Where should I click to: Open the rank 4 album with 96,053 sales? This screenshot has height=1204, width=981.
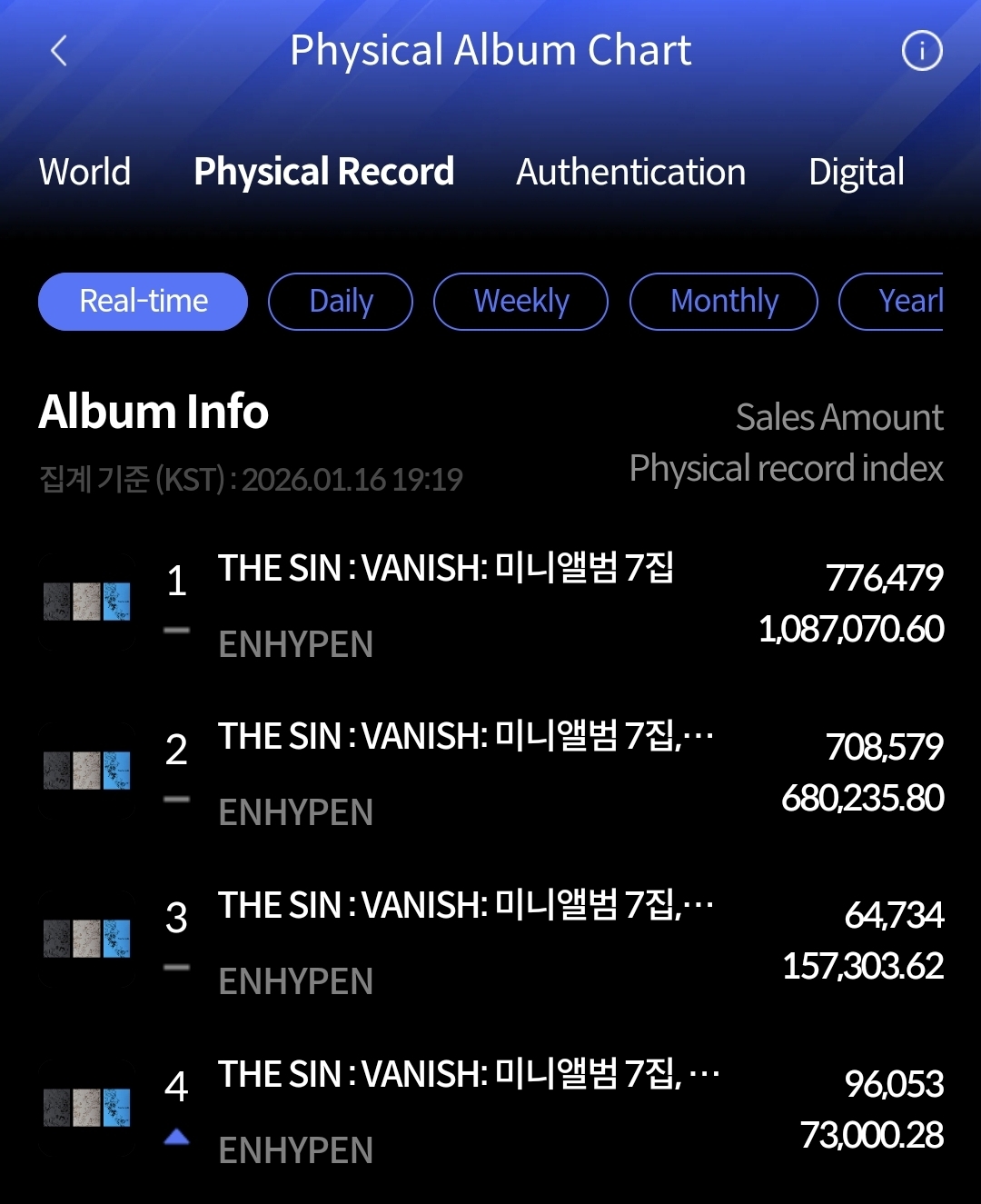445,1110
